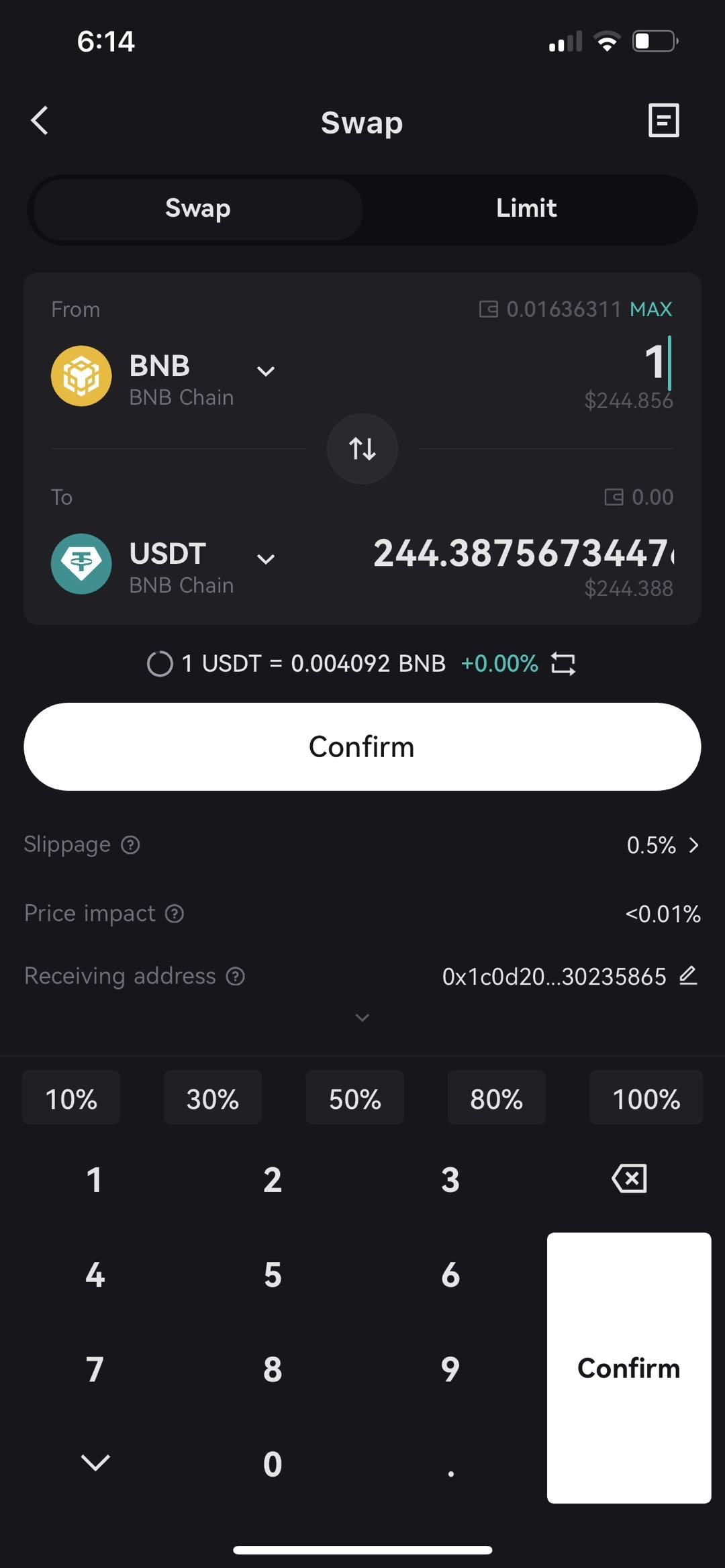
Task: Flip the From and To tokens
Action: coord(362,448)
